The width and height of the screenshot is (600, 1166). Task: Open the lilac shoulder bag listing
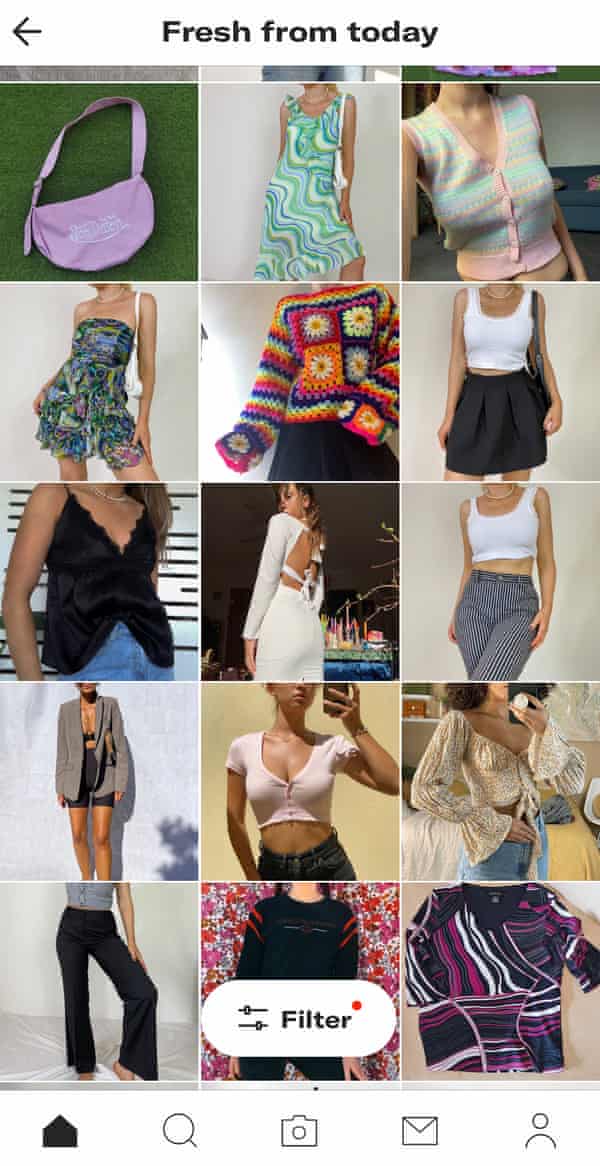[98, 182]
